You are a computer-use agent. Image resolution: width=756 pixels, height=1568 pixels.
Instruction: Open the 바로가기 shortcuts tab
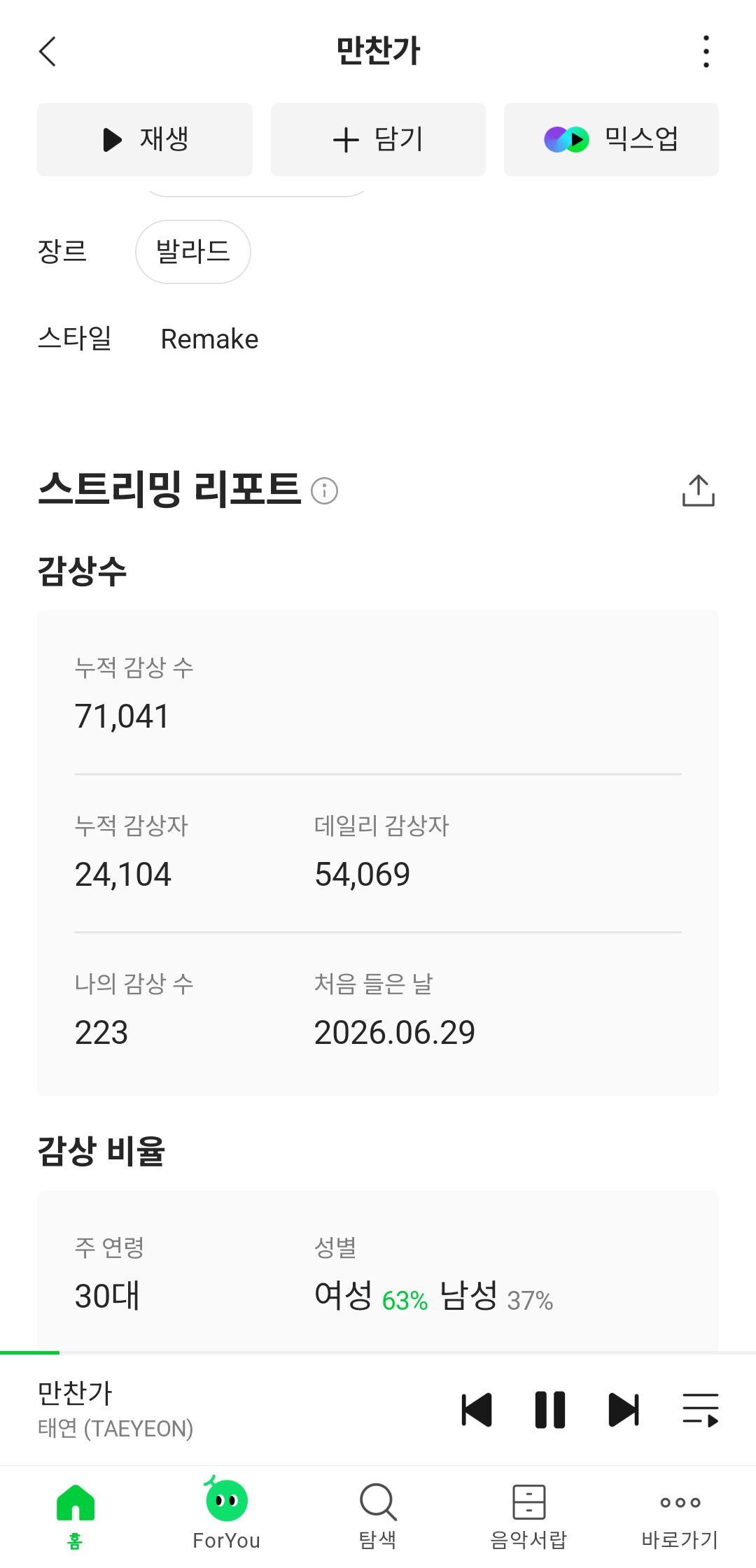pyautogui.click(x=680, y=1516)
